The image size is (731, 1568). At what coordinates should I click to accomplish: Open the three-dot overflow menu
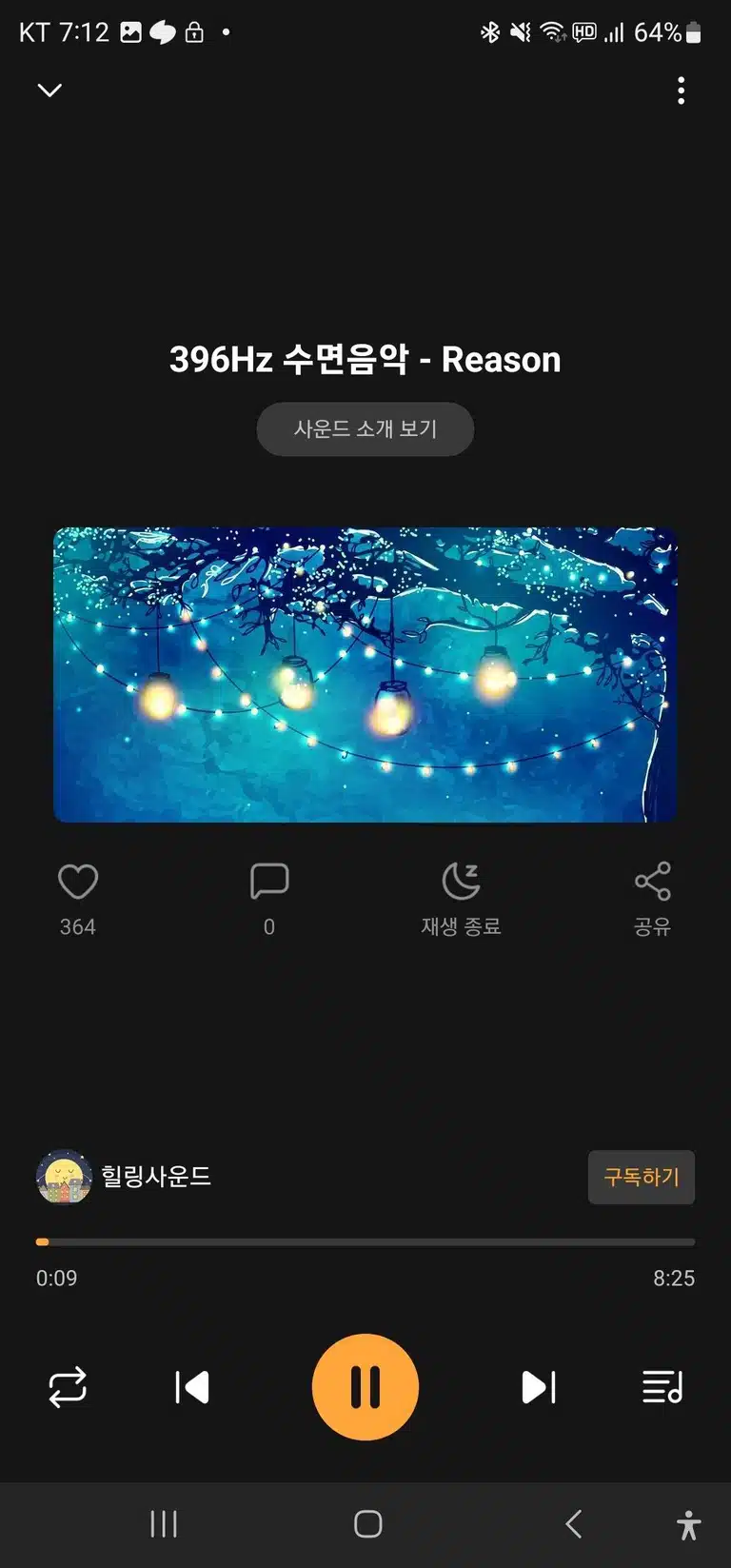681,90
